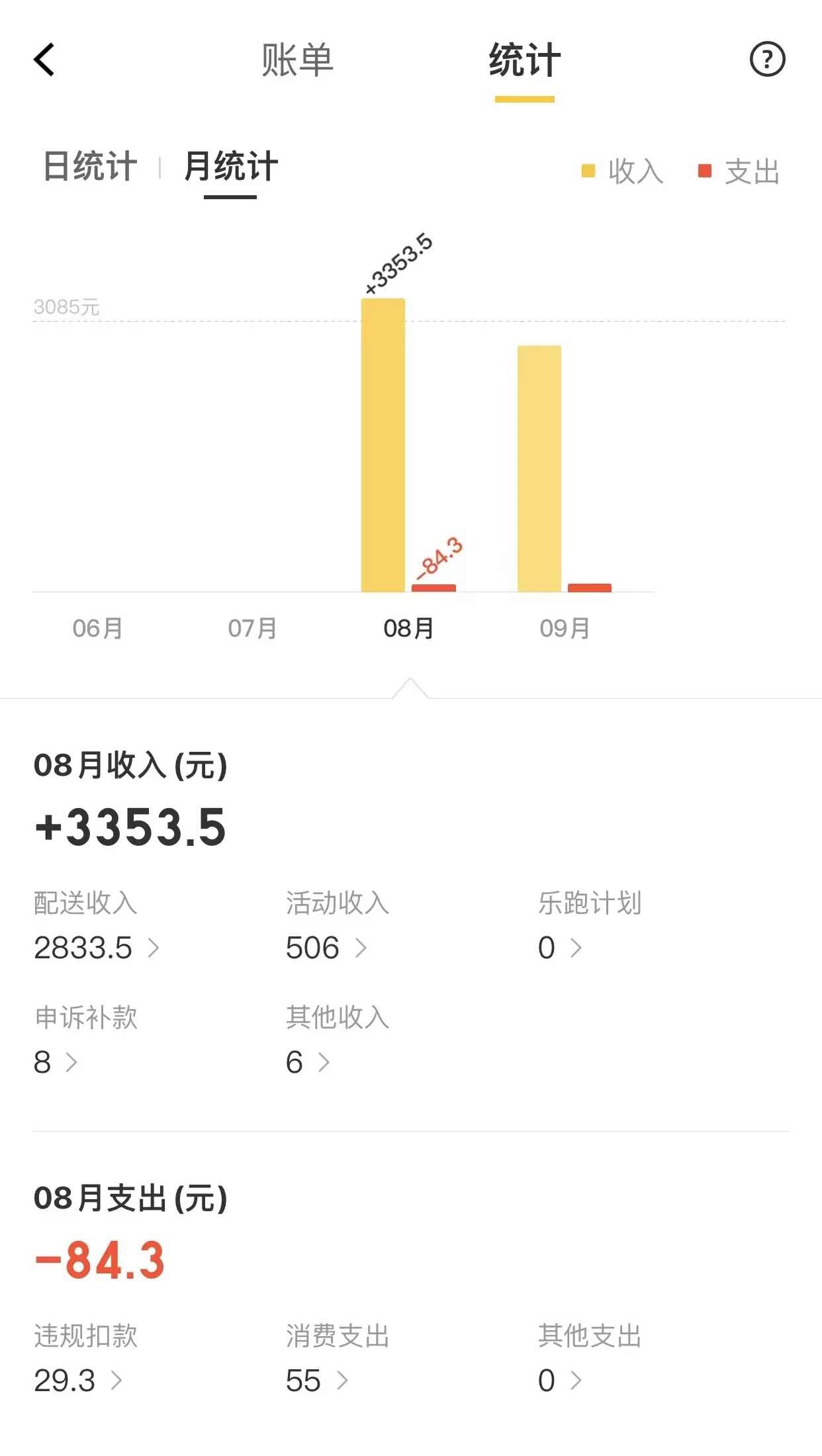Open 申诉补款 8 details

point(56,1062)
